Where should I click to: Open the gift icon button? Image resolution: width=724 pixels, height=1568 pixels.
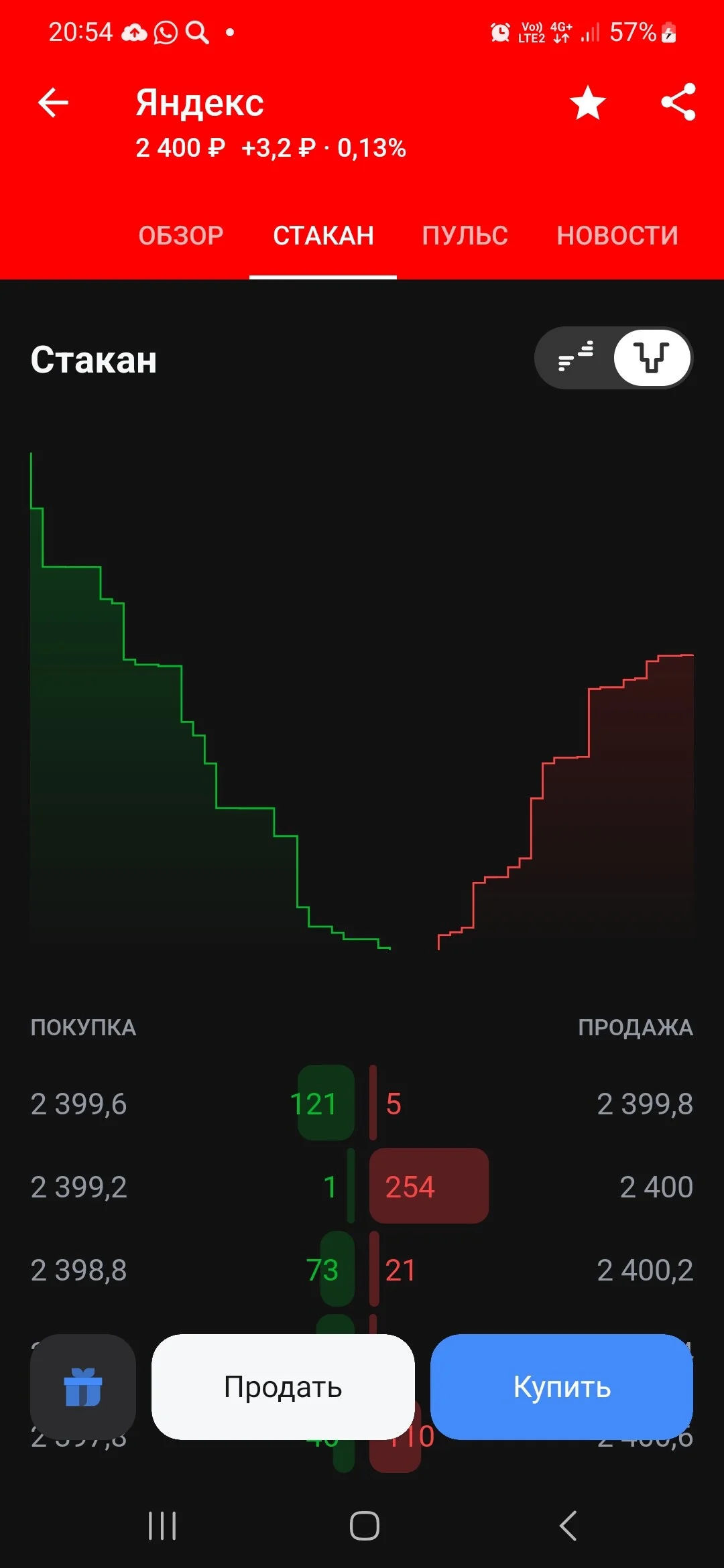tap(83, 1387)
